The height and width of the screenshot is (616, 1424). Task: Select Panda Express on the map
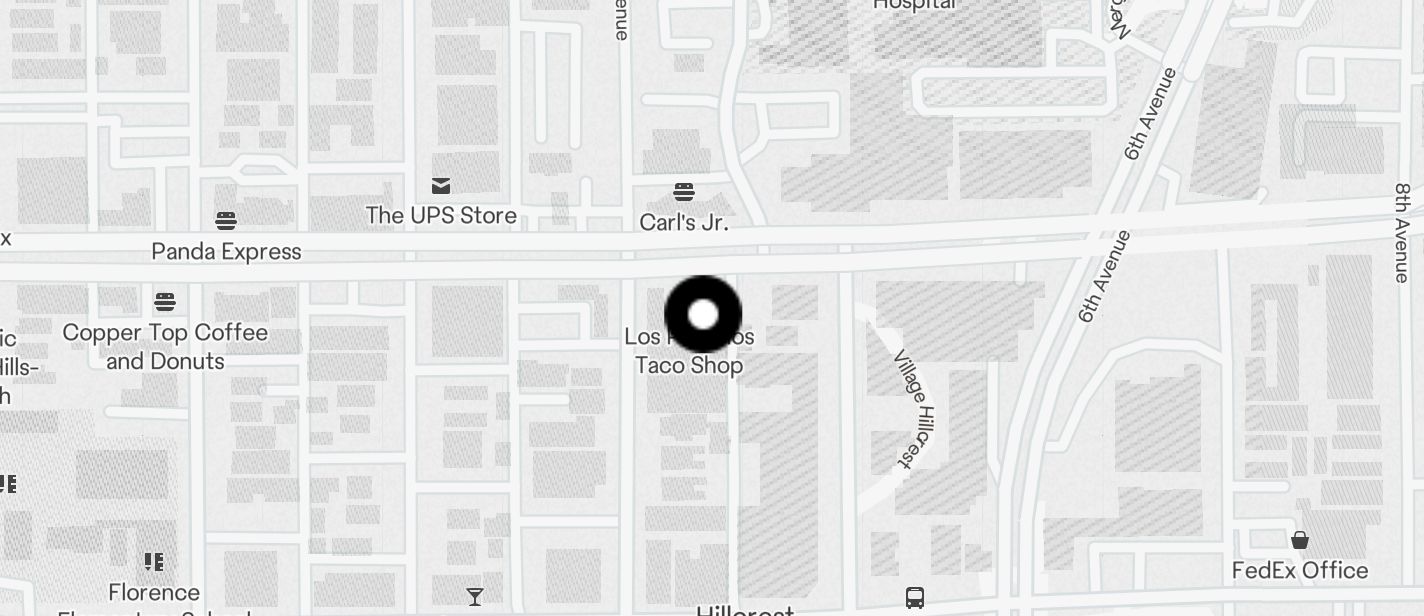click(226, 221)
